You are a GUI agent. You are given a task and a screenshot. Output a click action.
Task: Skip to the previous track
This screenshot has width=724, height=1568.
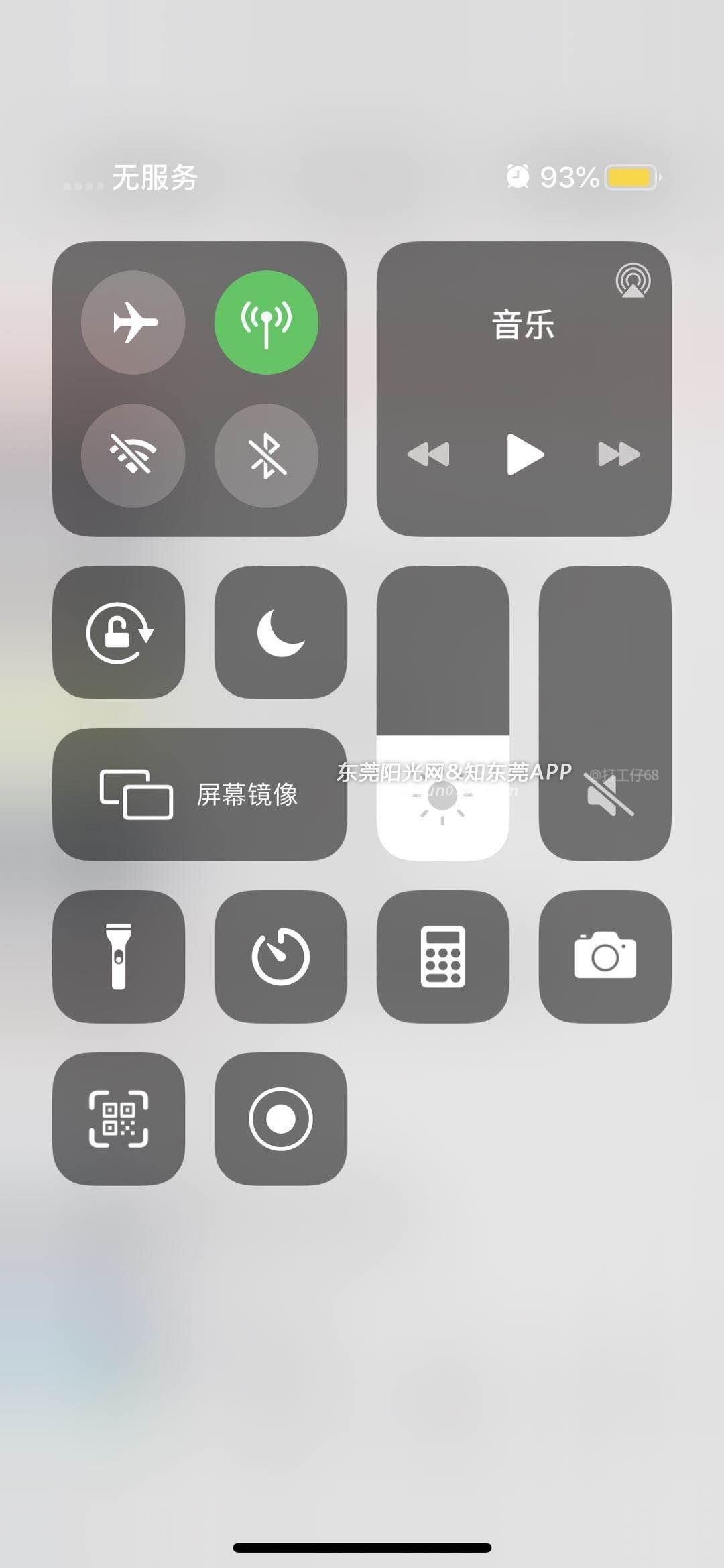(429, 455)
